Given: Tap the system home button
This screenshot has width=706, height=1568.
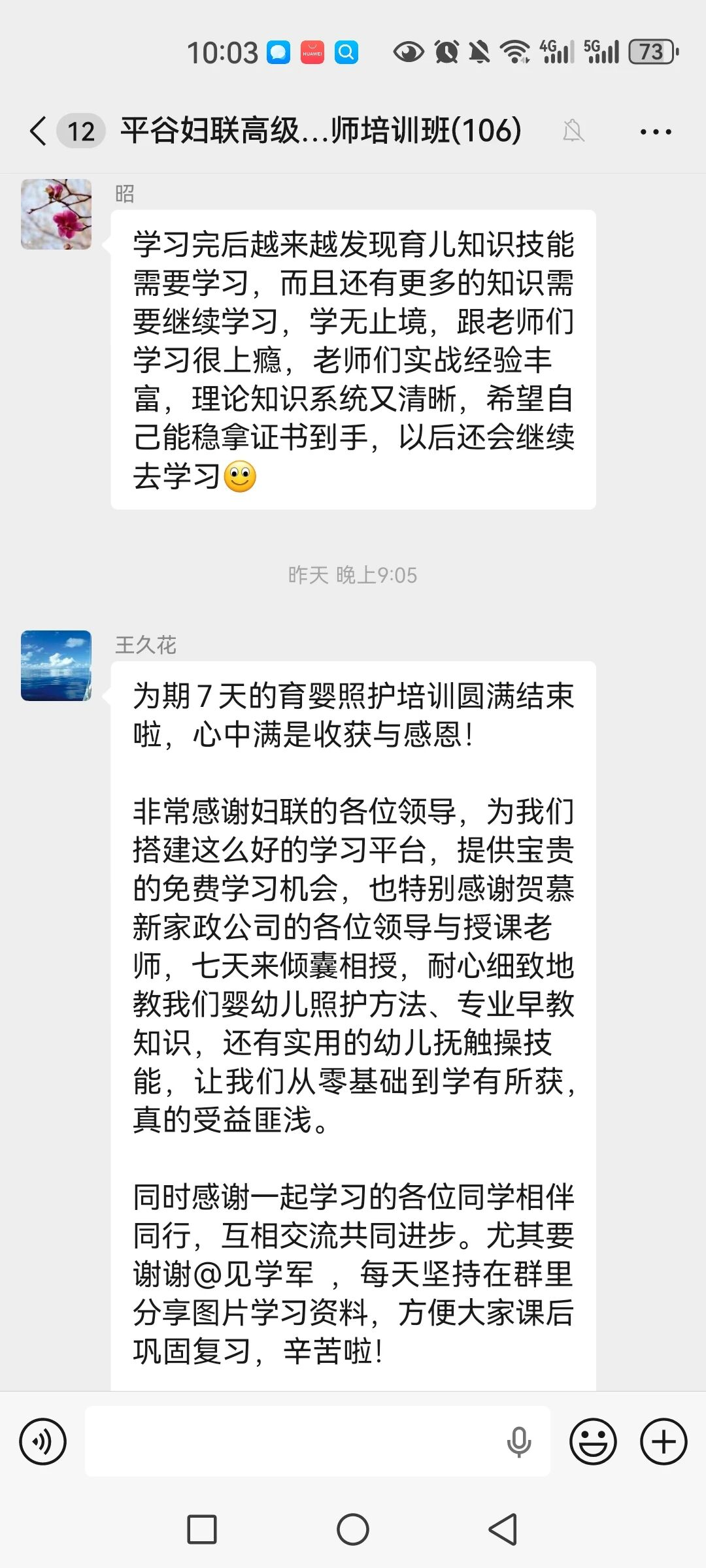Looking at the screenshot, I should [x=353, y=1529].
